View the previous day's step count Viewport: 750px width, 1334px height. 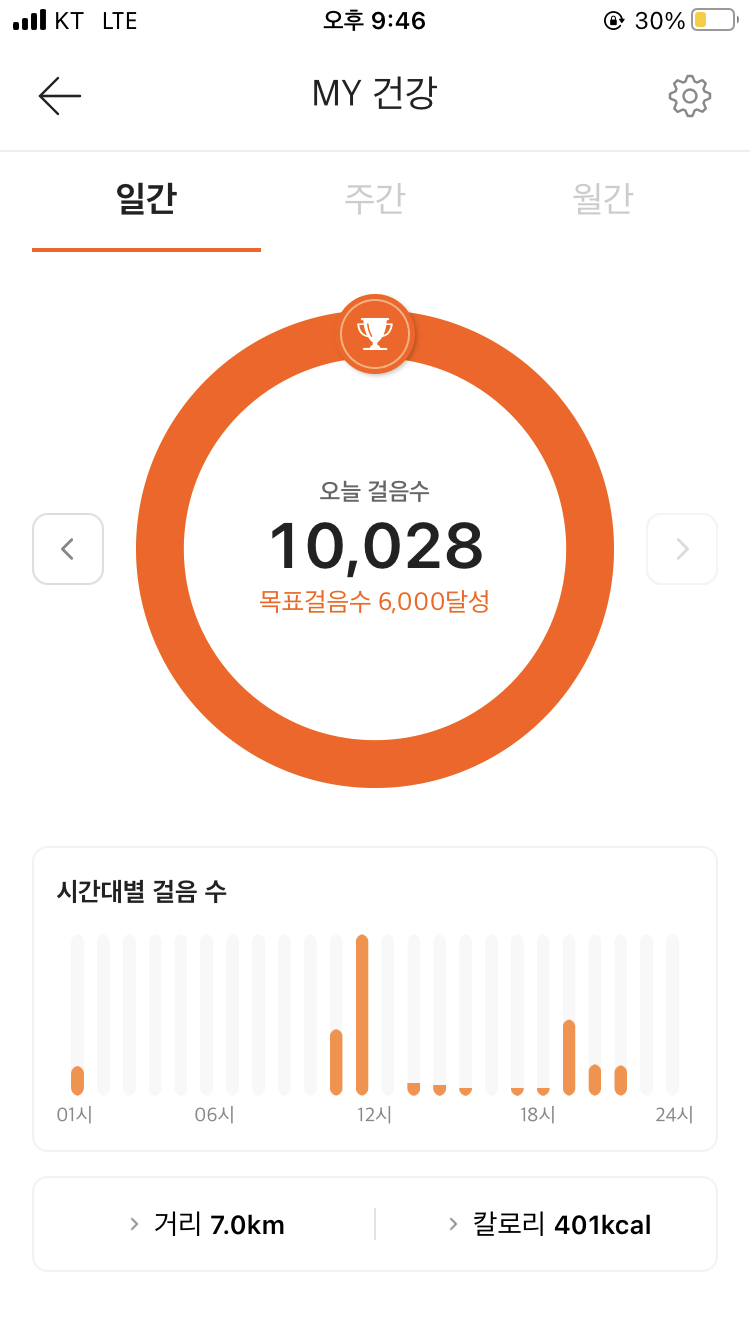click(x=68, y=549)
